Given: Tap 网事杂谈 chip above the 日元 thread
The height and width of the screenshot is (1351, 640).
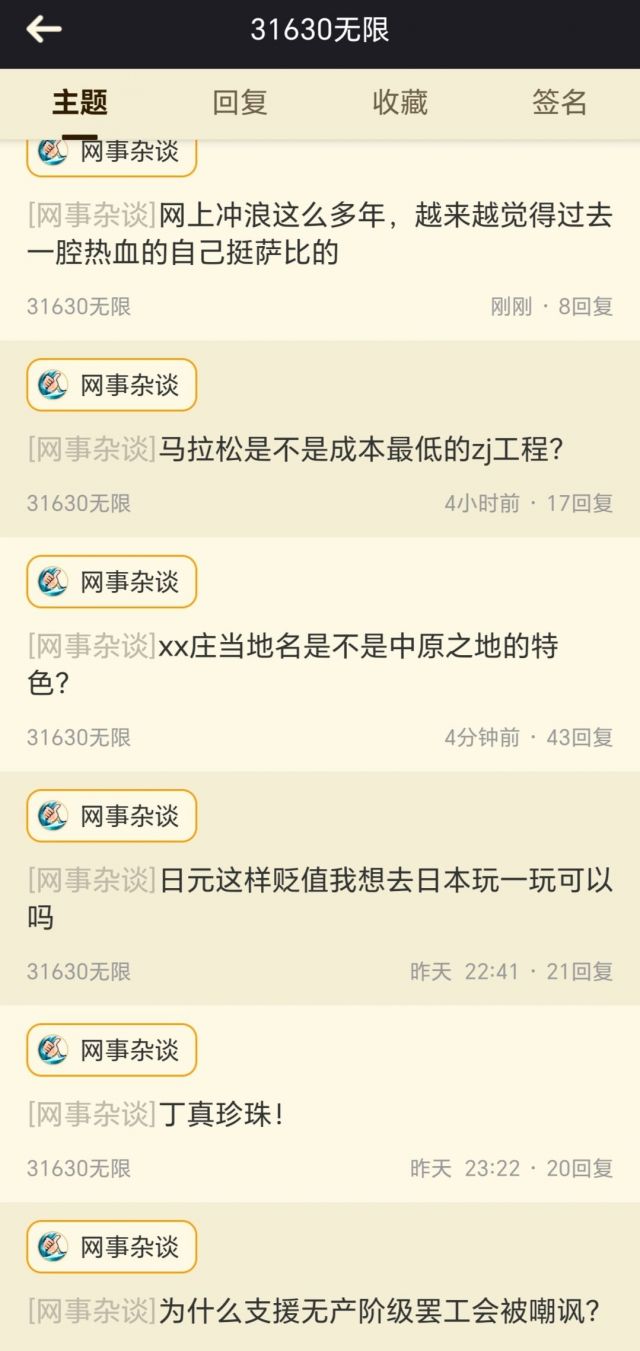Looking at the screenshot, I should pyautogui.click(x=112, y=816).
